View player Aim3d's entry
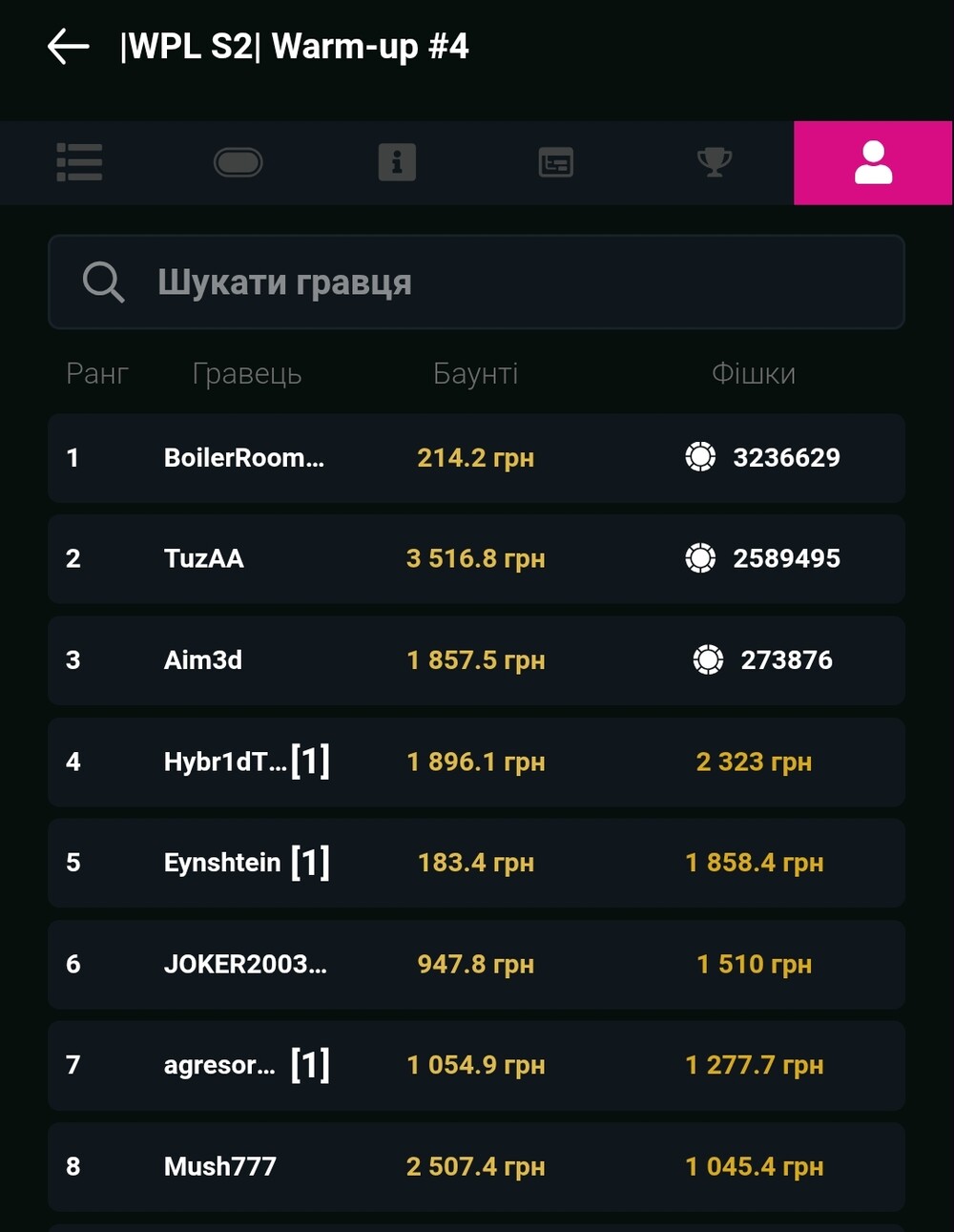 coord(476,660)
